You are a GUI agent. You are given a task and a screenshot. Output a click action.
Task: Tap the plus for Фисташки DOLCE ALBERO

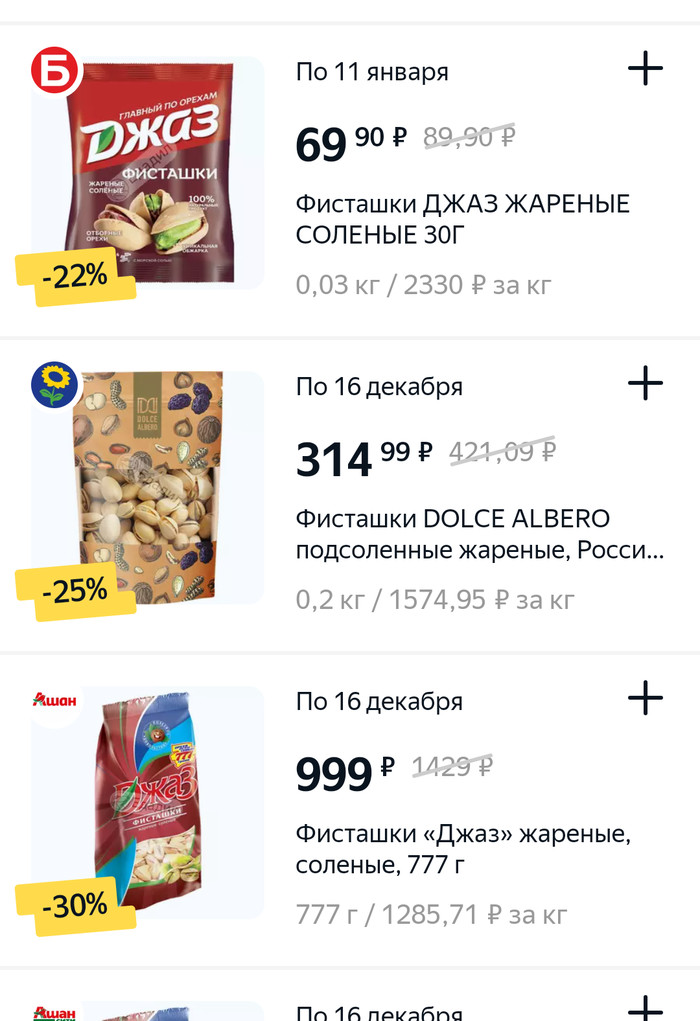click(x=645, y=383)
